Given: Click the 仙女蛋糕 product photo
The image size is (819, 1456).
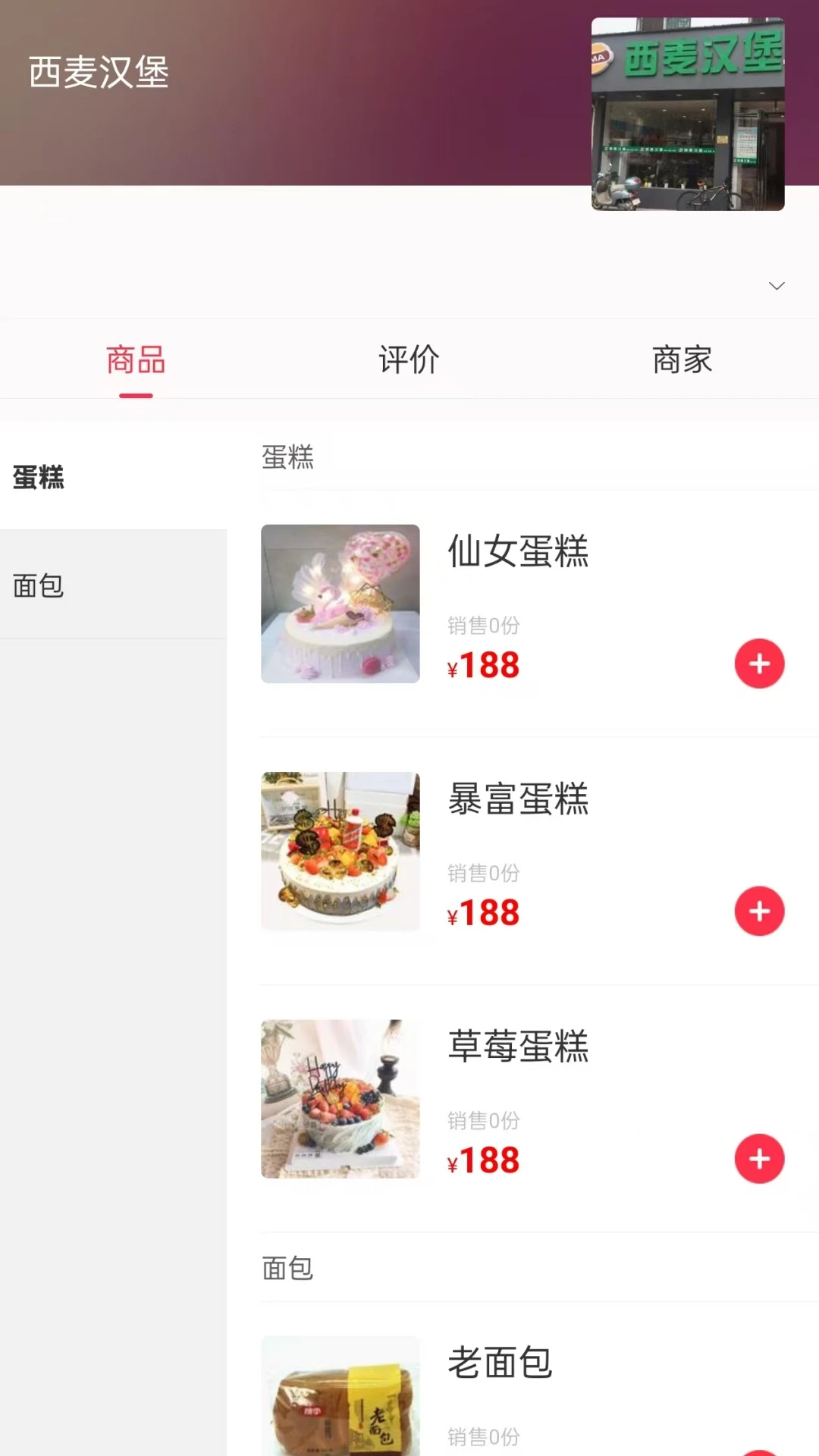Looking at the screenshot, I should [340, 604].
